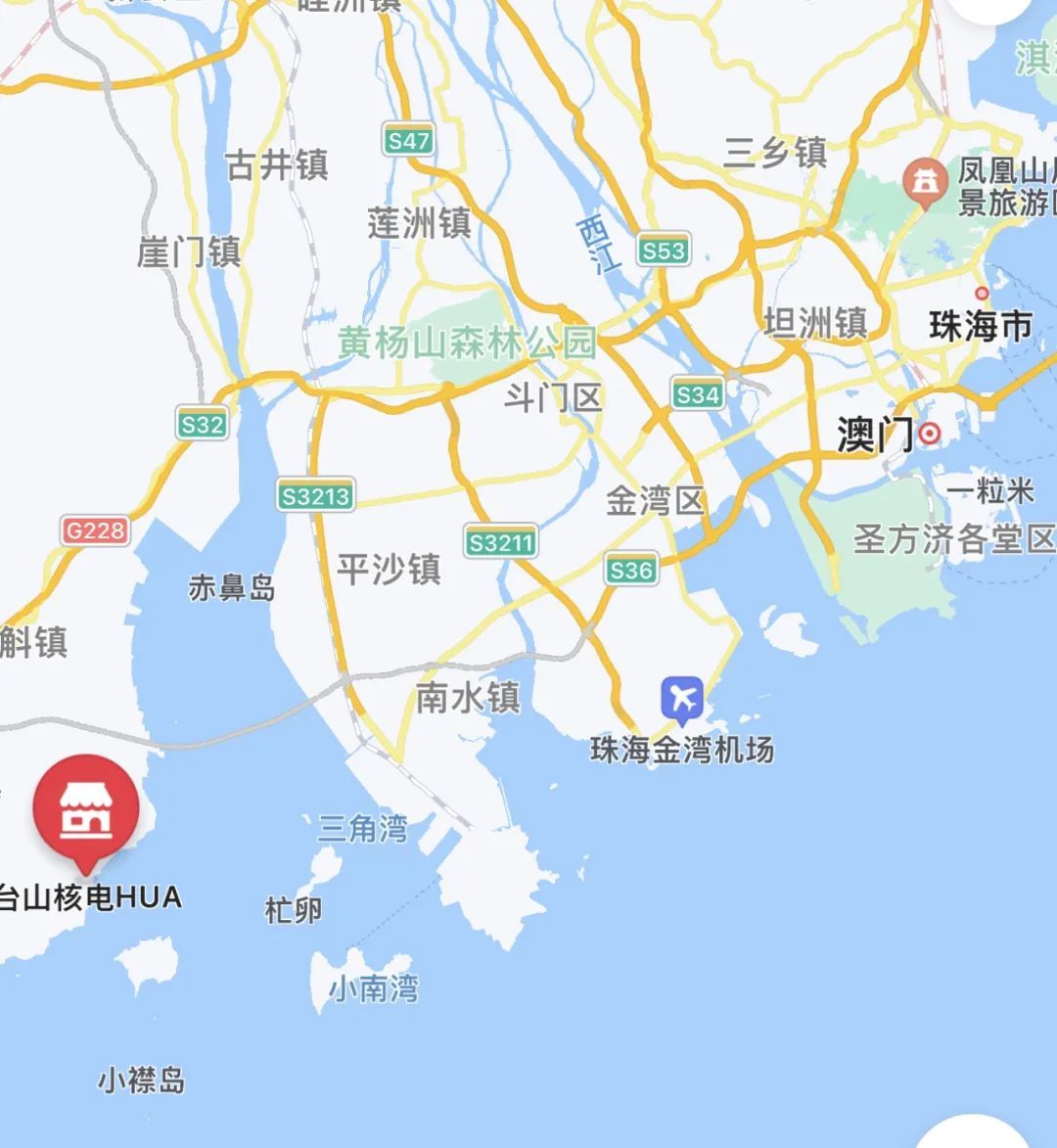The height and width of the screenshot is (1148, 1057).
Task: Select the 珠海金湾机场 airport marker
Action: point(682,699)
